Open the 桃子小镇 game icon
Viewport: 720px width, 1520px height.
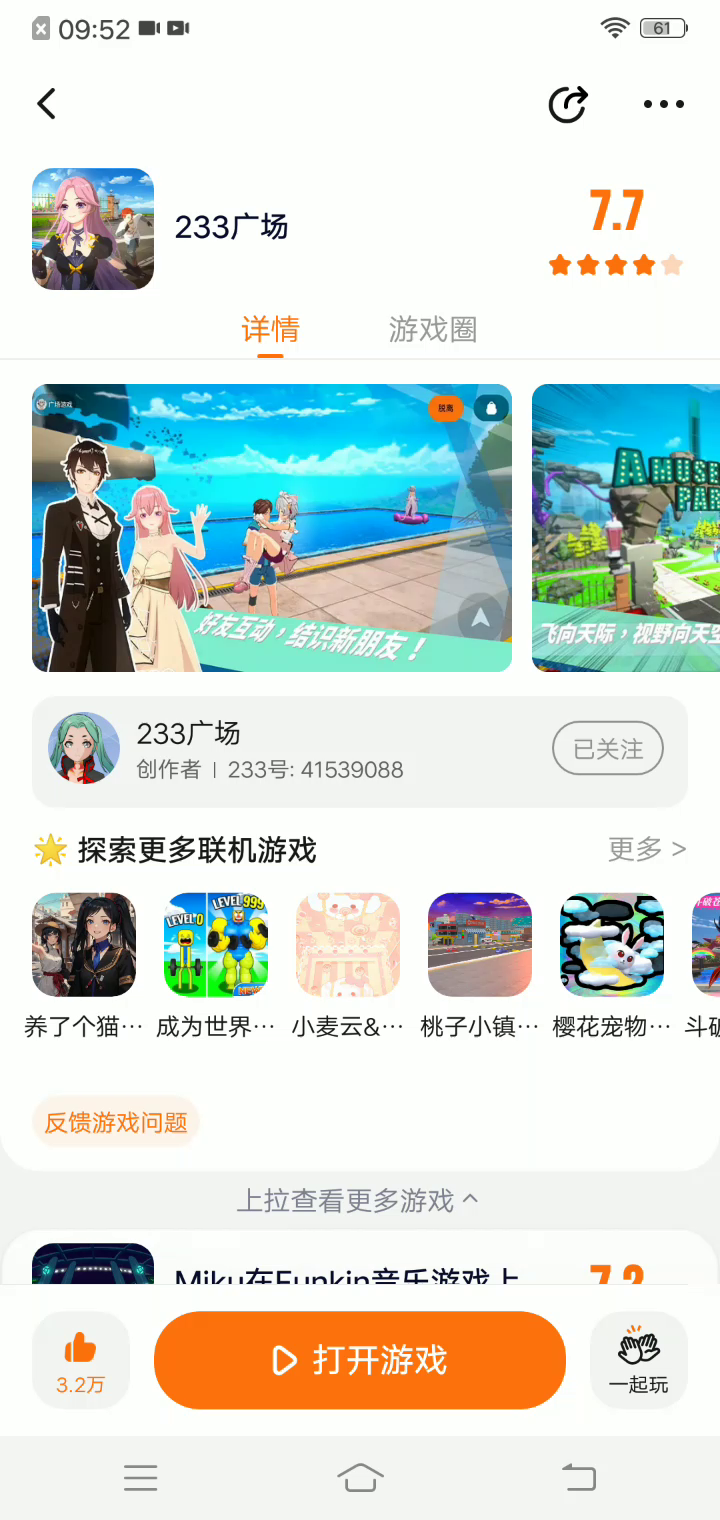point(480,945)
